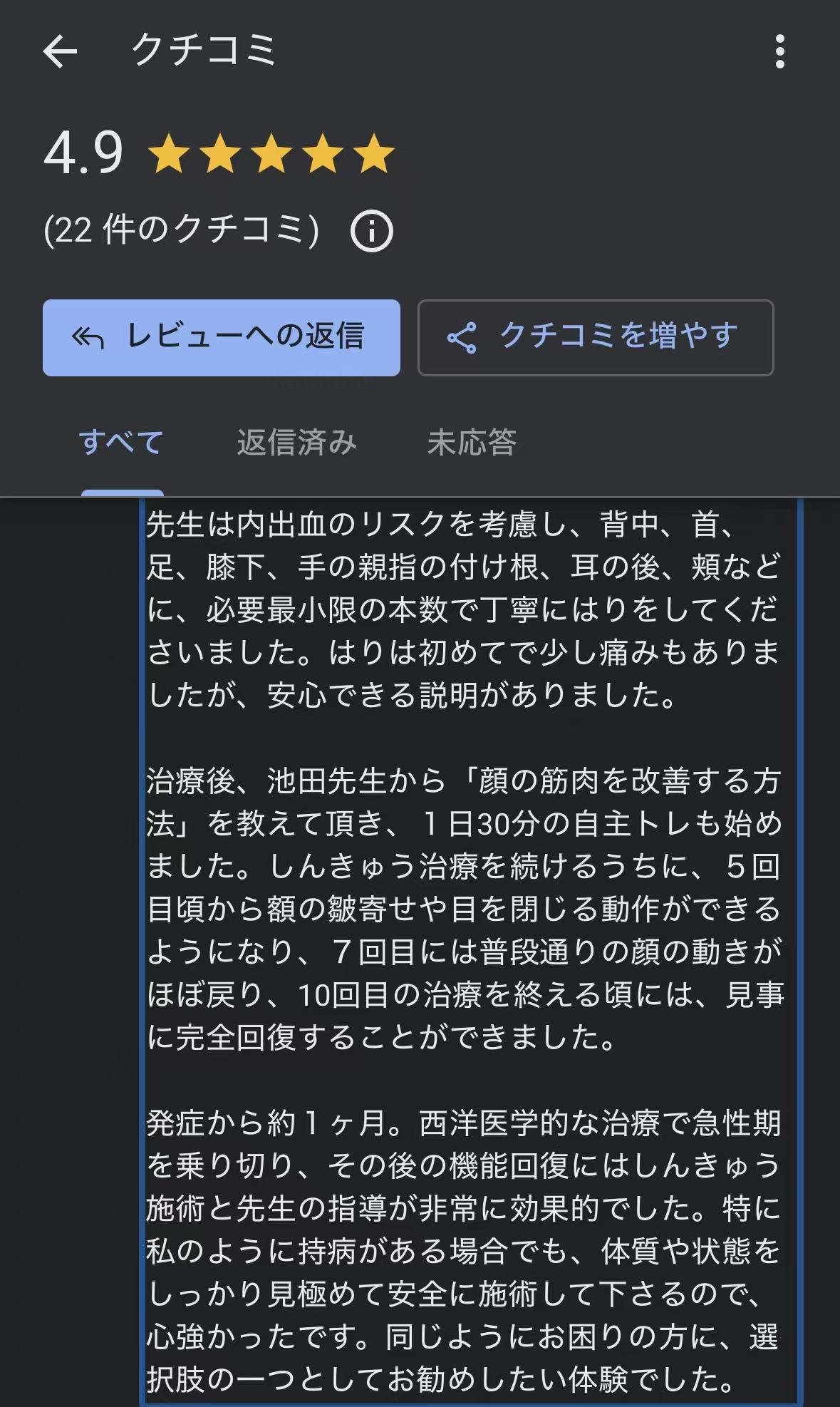This screenshot has width=840, height=1407.
Task: Select クチコミを増やす share button
Action: (x=596, y=337)
